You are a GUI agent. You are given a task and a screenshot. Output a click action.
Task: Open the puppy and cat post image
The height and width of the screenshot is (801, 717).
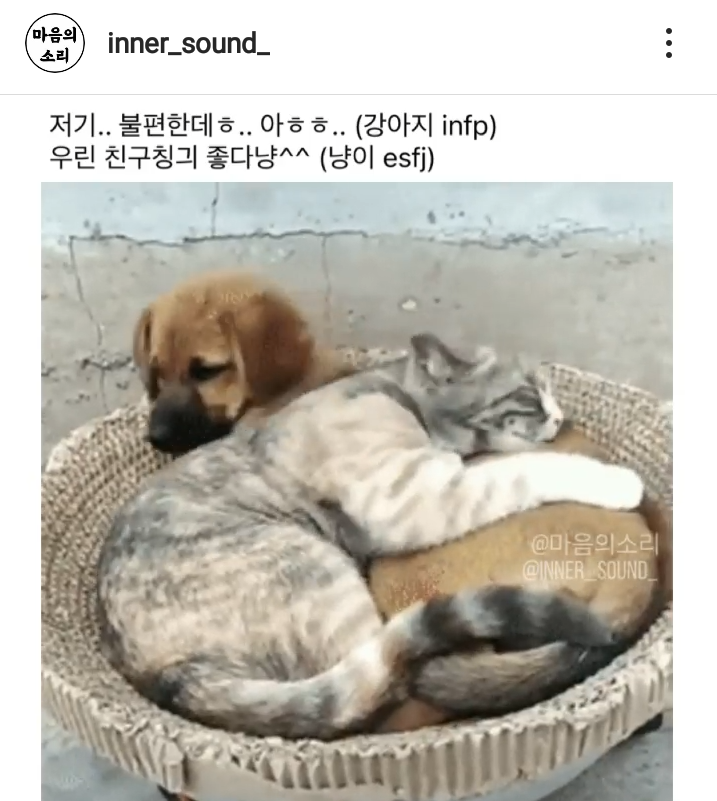point(357,490)
